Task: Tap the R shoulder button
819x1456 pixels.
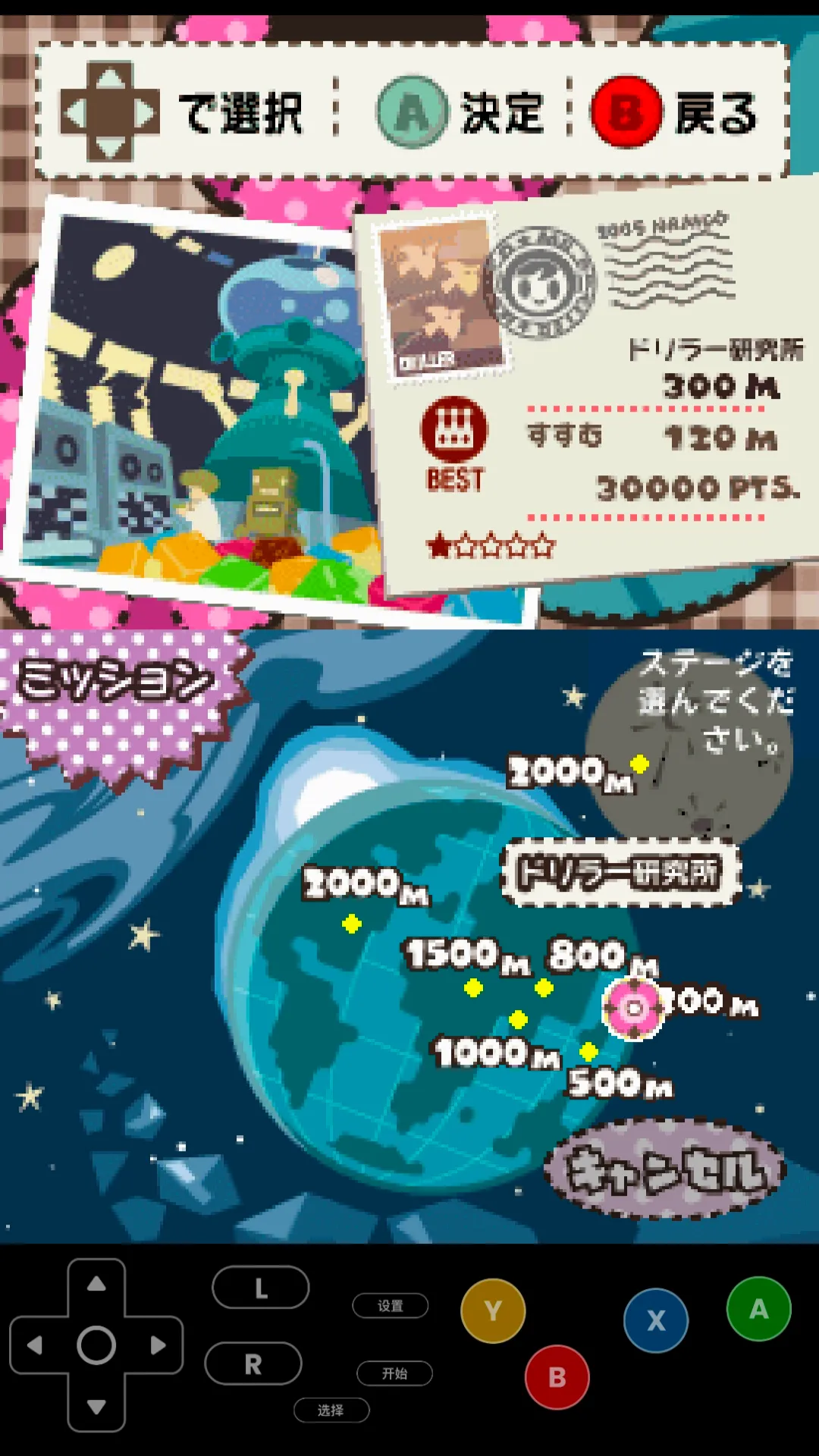Action: (253, 1364)
